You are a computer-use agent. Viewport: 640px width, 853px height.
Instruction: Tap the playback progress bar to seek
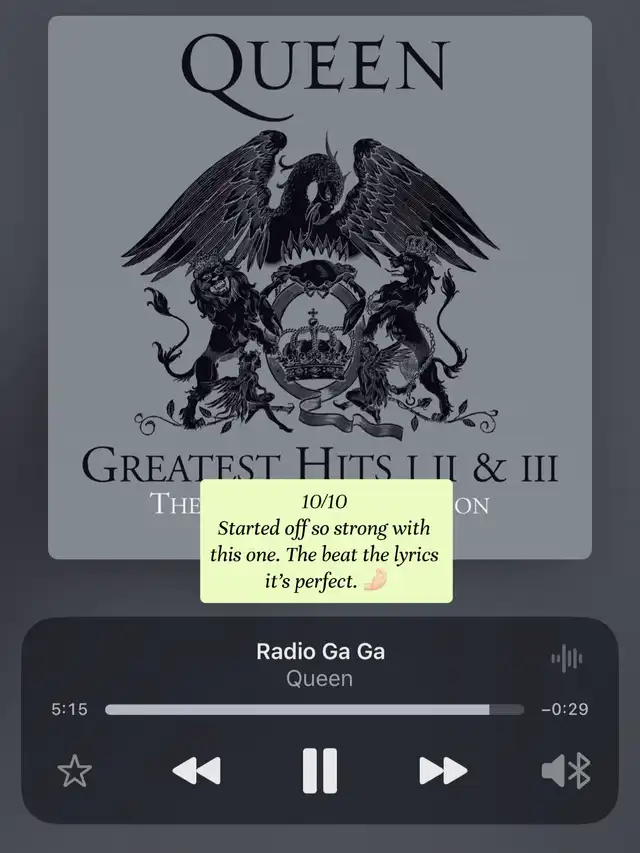(x=314, y=709)
